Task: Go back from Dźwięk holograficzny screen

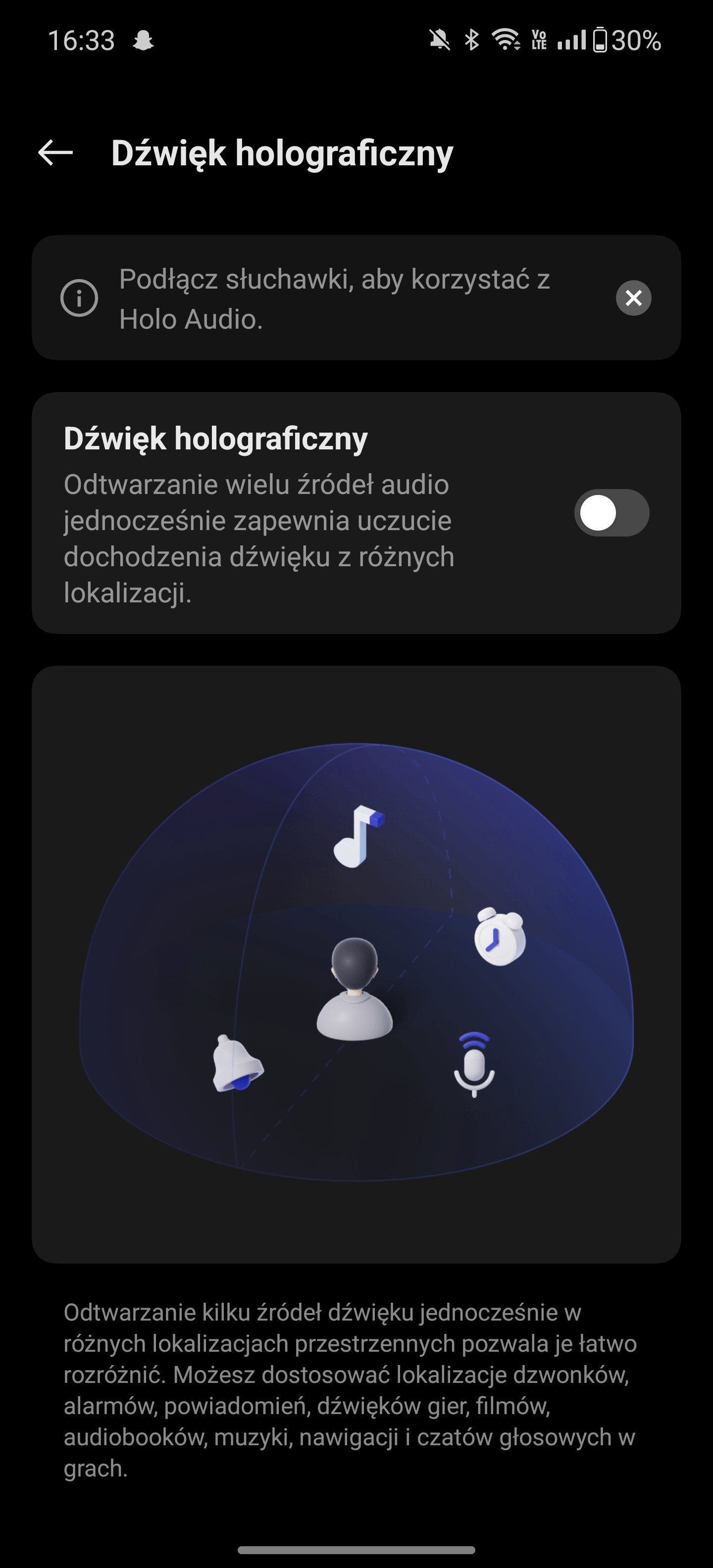Action: click(55, 152)
